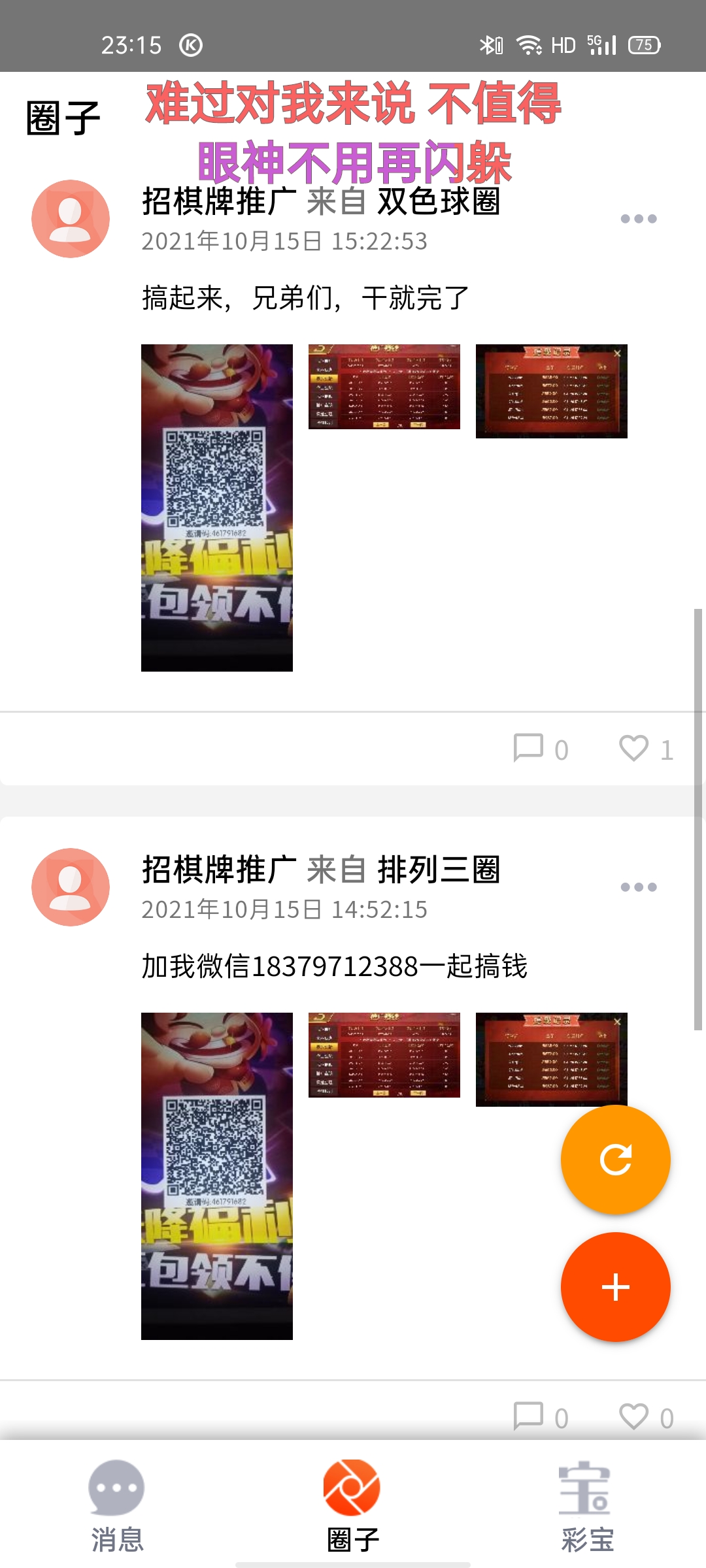Screen dimensions: 706x1568
Task: Open the 排列三圈 circle link
Action: tap(439, 870)
